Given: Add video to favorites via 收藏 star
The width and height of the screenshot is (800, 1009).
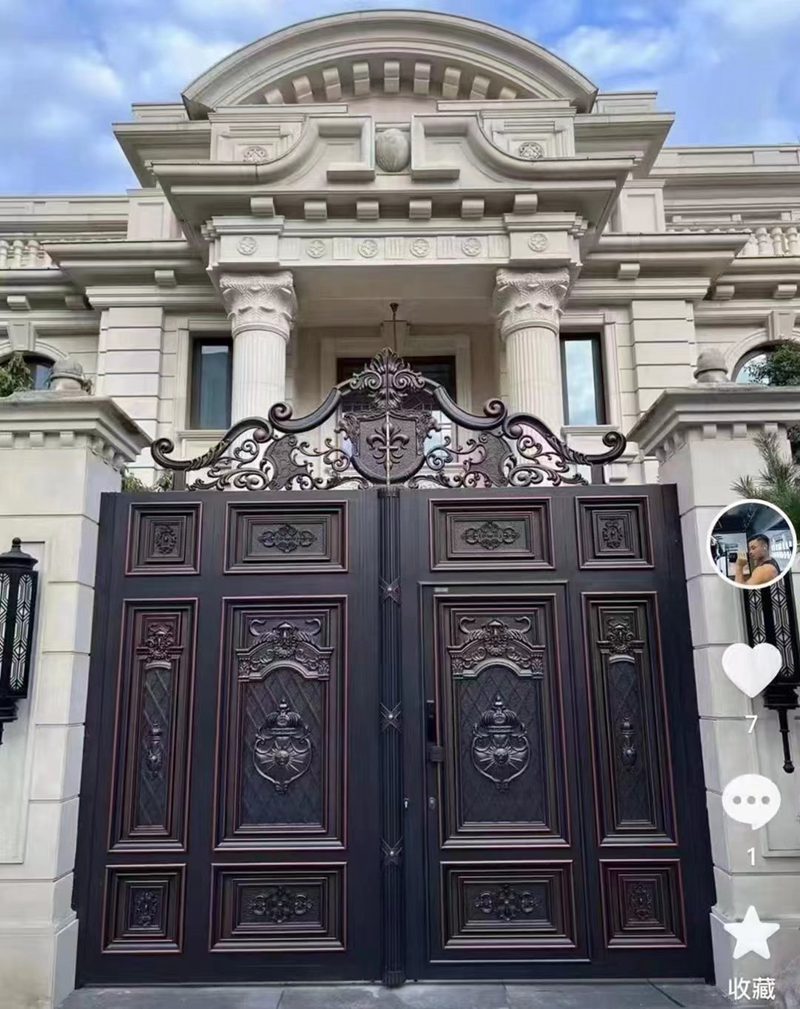Looking at the screenshot, I should tap(751, 934).
